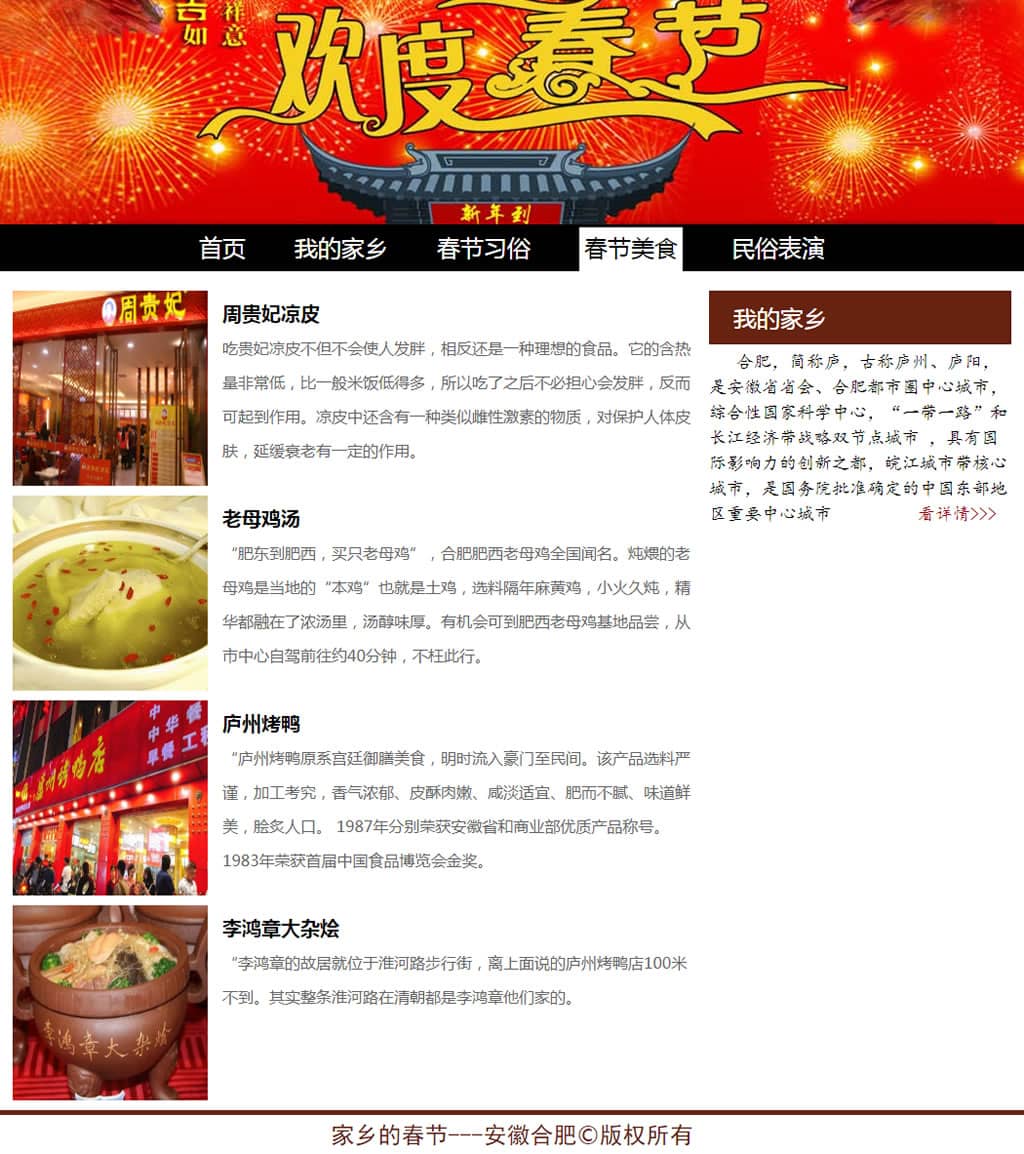Image resolution: width=1024 pixels, height=1154 pixels.
Task: View the 李鸿章大杂烩 pot photo
Action: 110,1002
